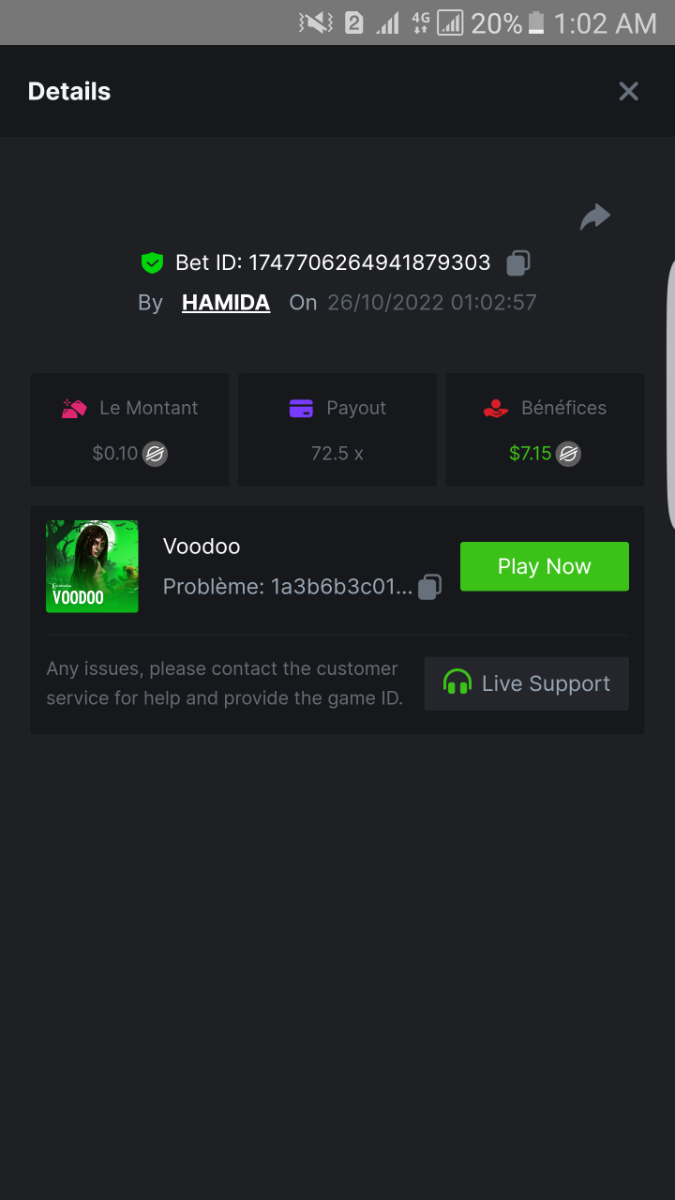The width and height of the screenshot is (675, 1200).
Task: Copy the Bet ID
Action: 518,263
